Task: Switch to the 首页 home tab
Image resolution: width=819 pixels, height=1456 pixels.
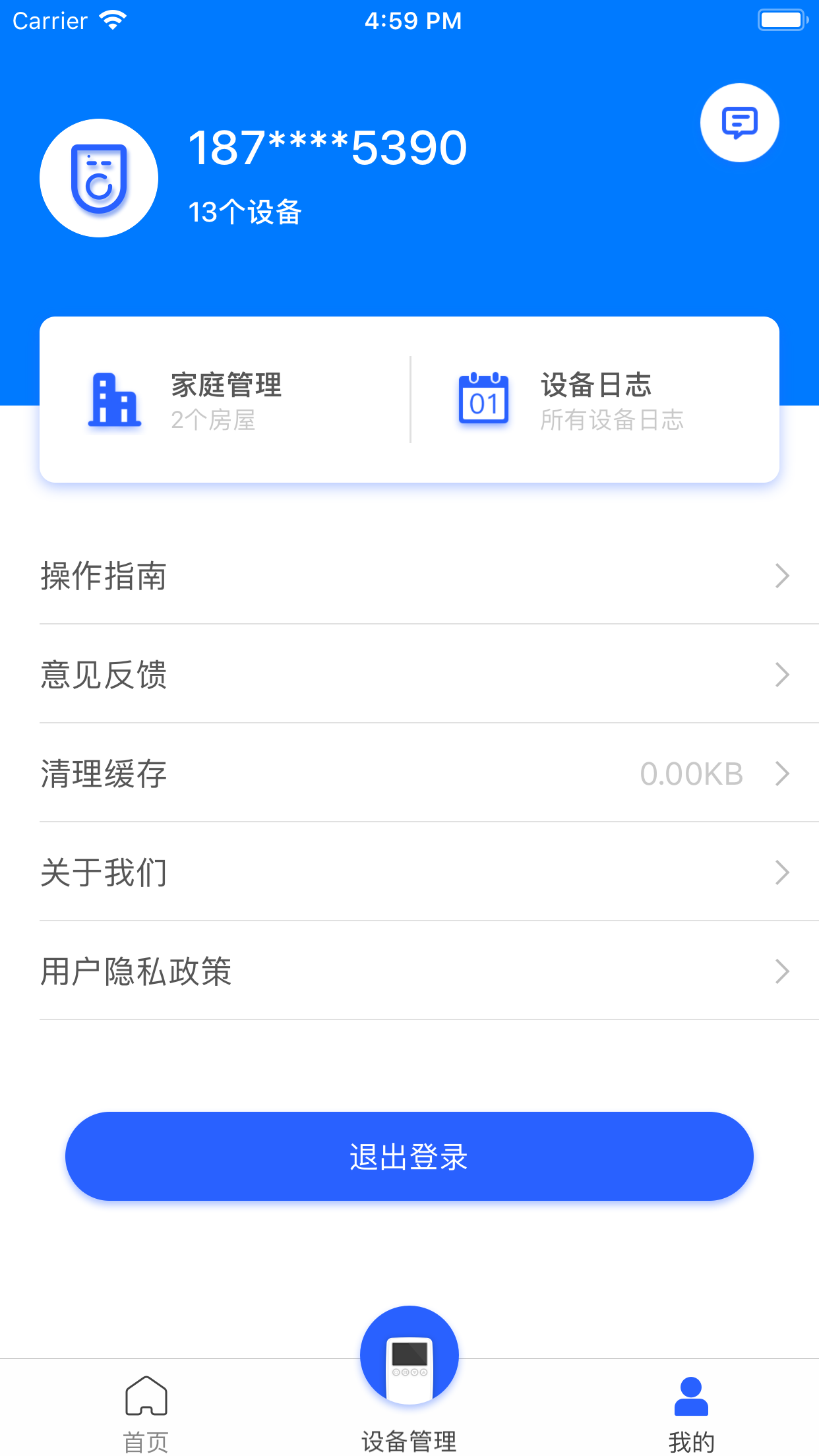Action: (x=146, y=1412)
